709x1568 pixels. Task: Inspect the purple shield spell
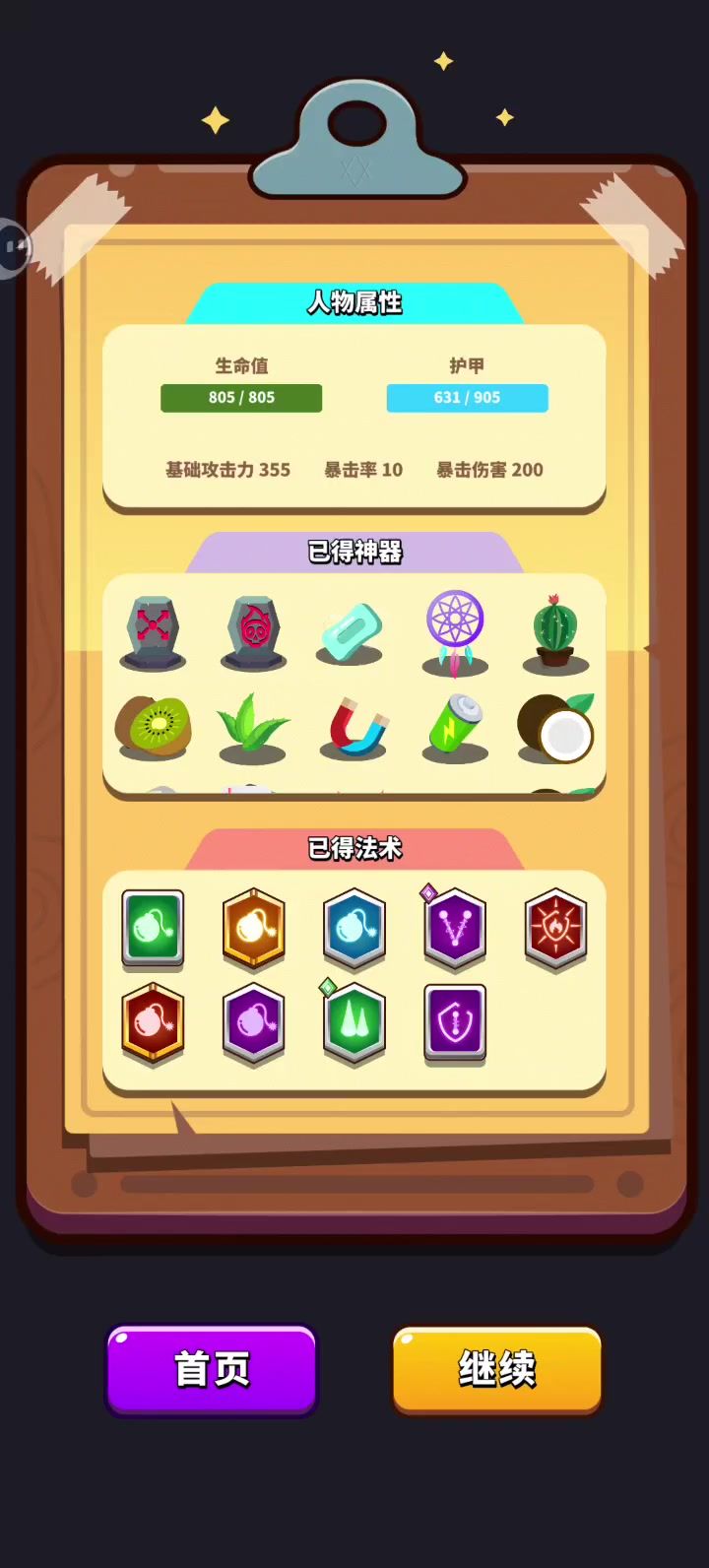coord(455,1022)
